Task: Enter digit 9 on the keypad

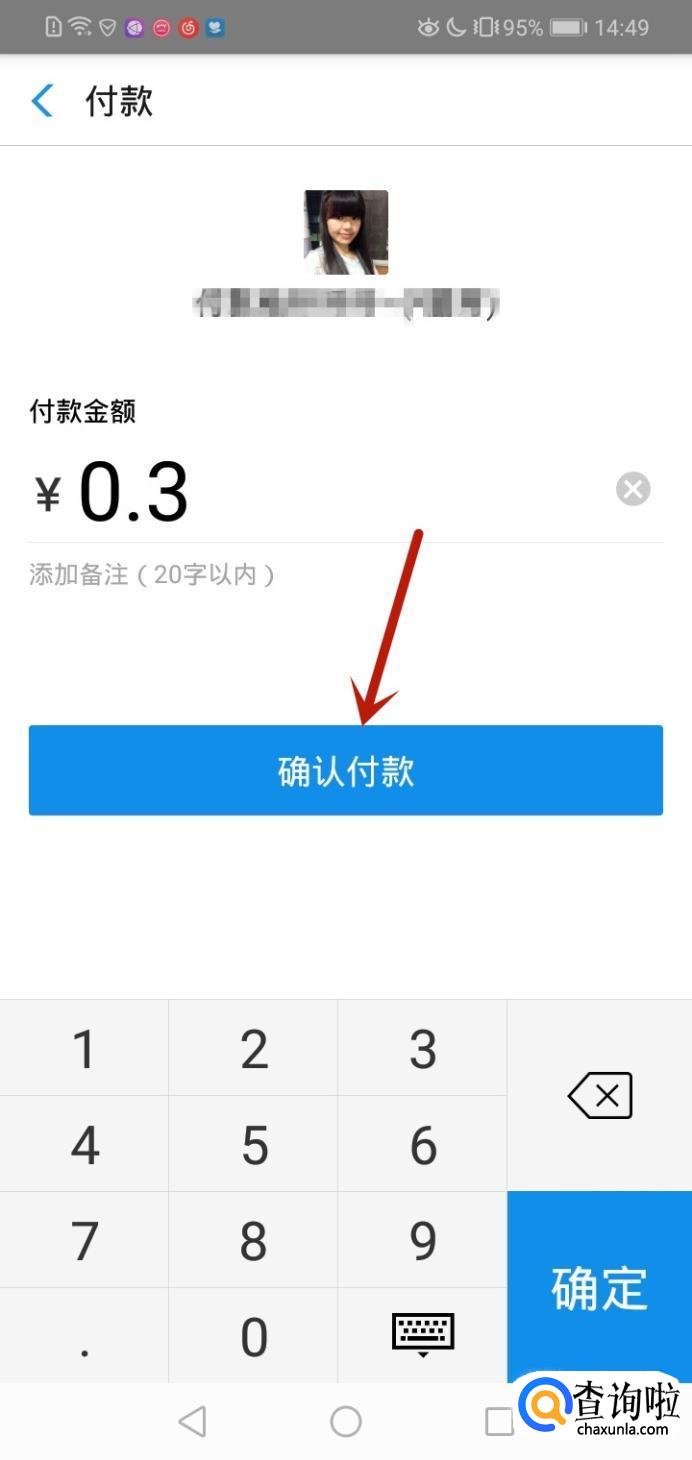Action: click(423, 1241)
